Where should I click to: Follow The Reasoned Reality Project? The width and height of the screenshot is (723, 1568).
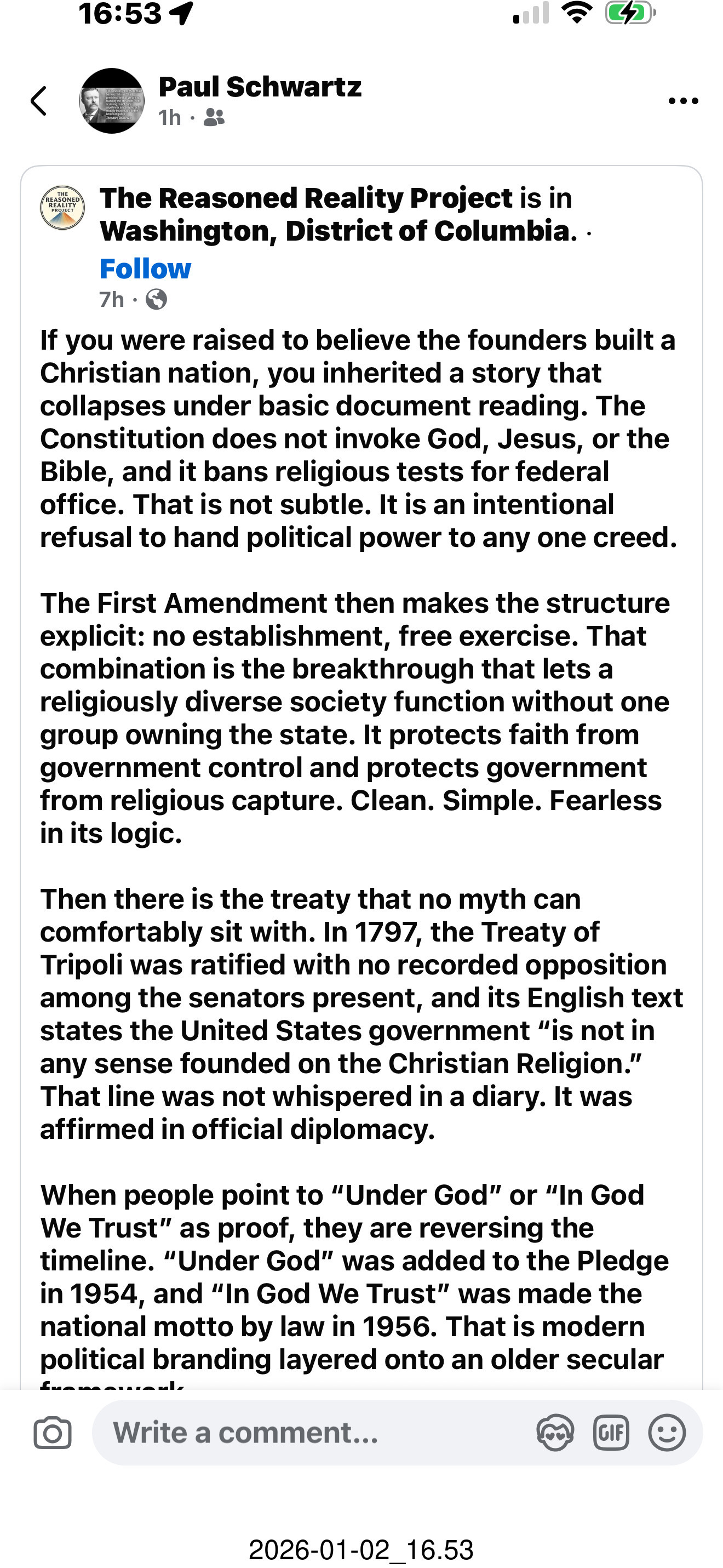point(145,269)
